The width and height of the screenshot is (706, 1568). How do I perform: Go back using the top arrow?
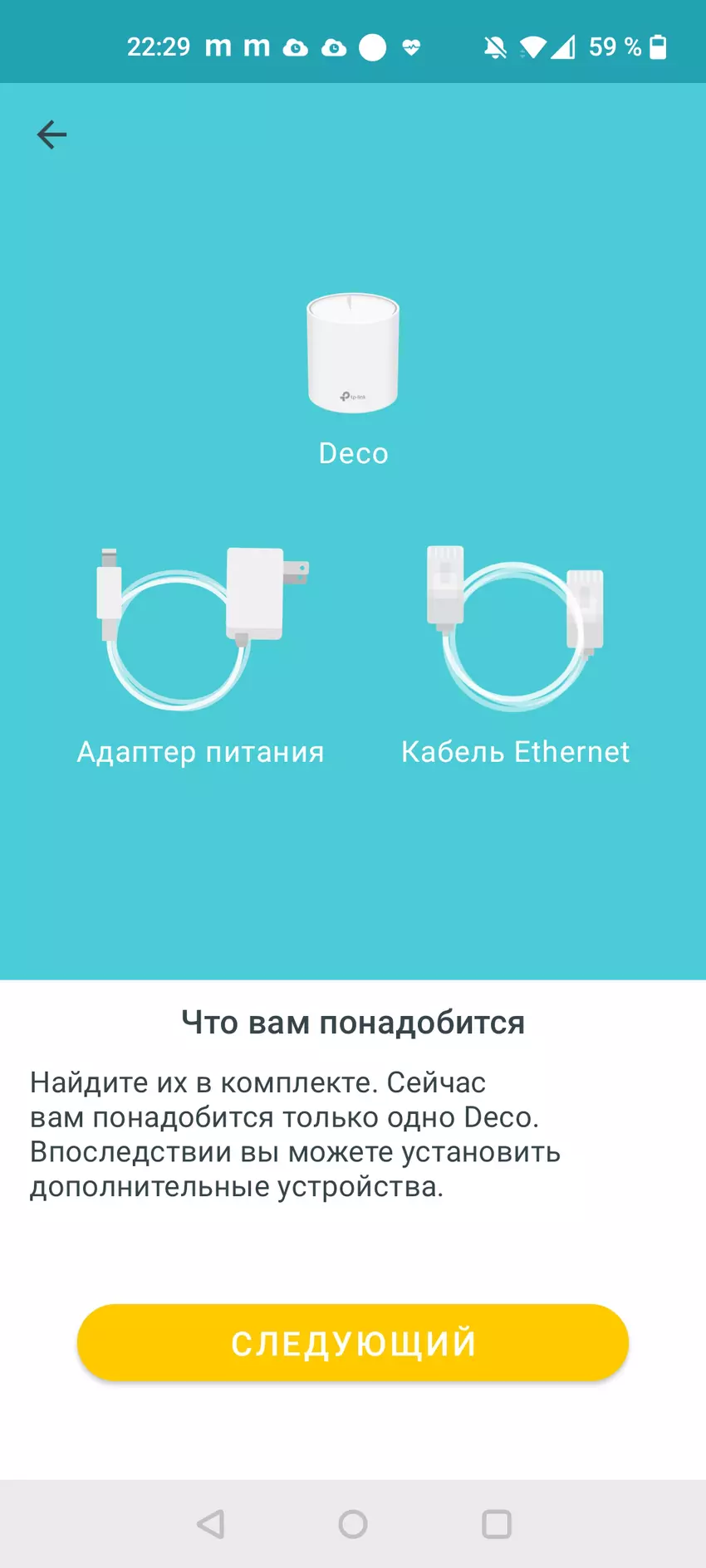click(x=51, y=134)
